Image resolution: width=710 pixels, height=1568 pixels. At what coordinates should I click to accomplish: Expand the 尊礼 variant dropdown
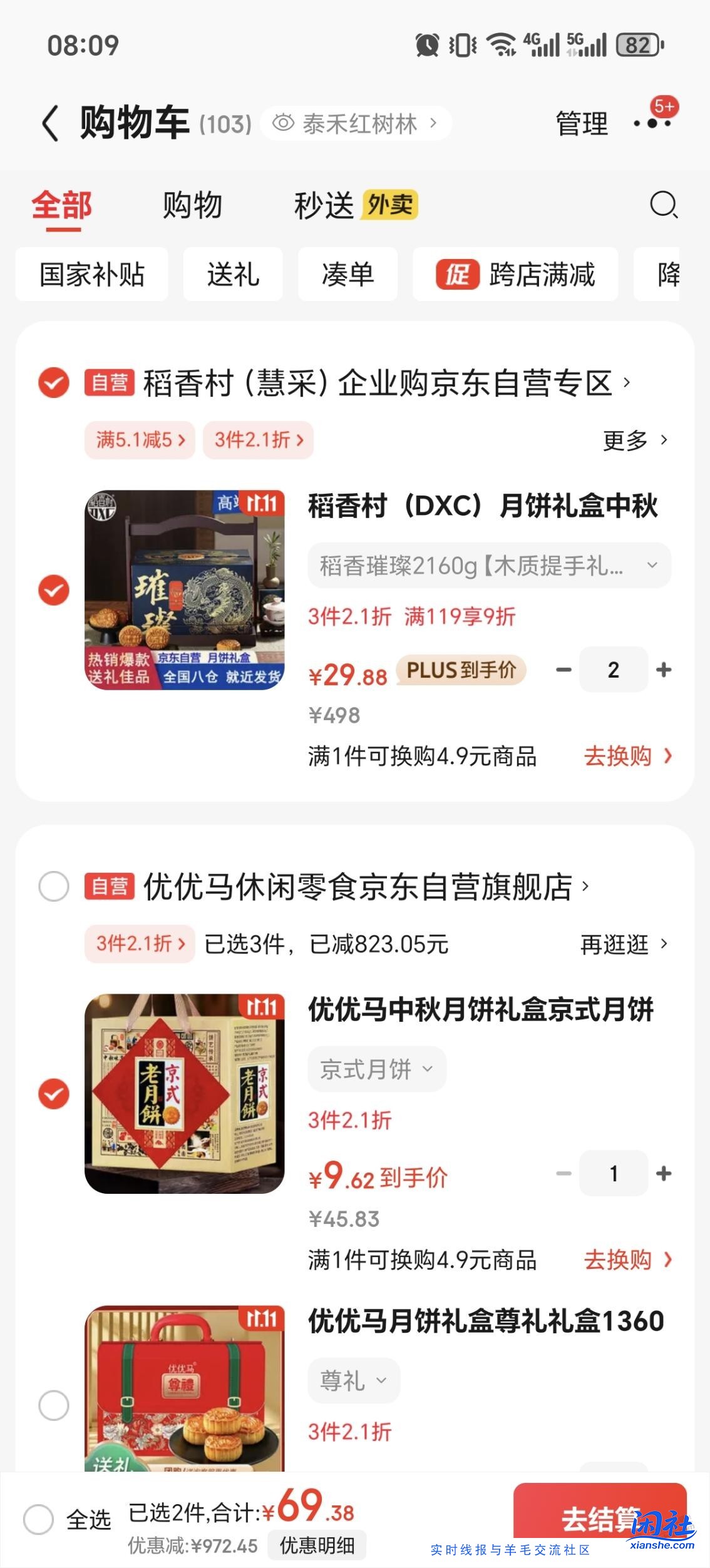(x=353, y=1381)
